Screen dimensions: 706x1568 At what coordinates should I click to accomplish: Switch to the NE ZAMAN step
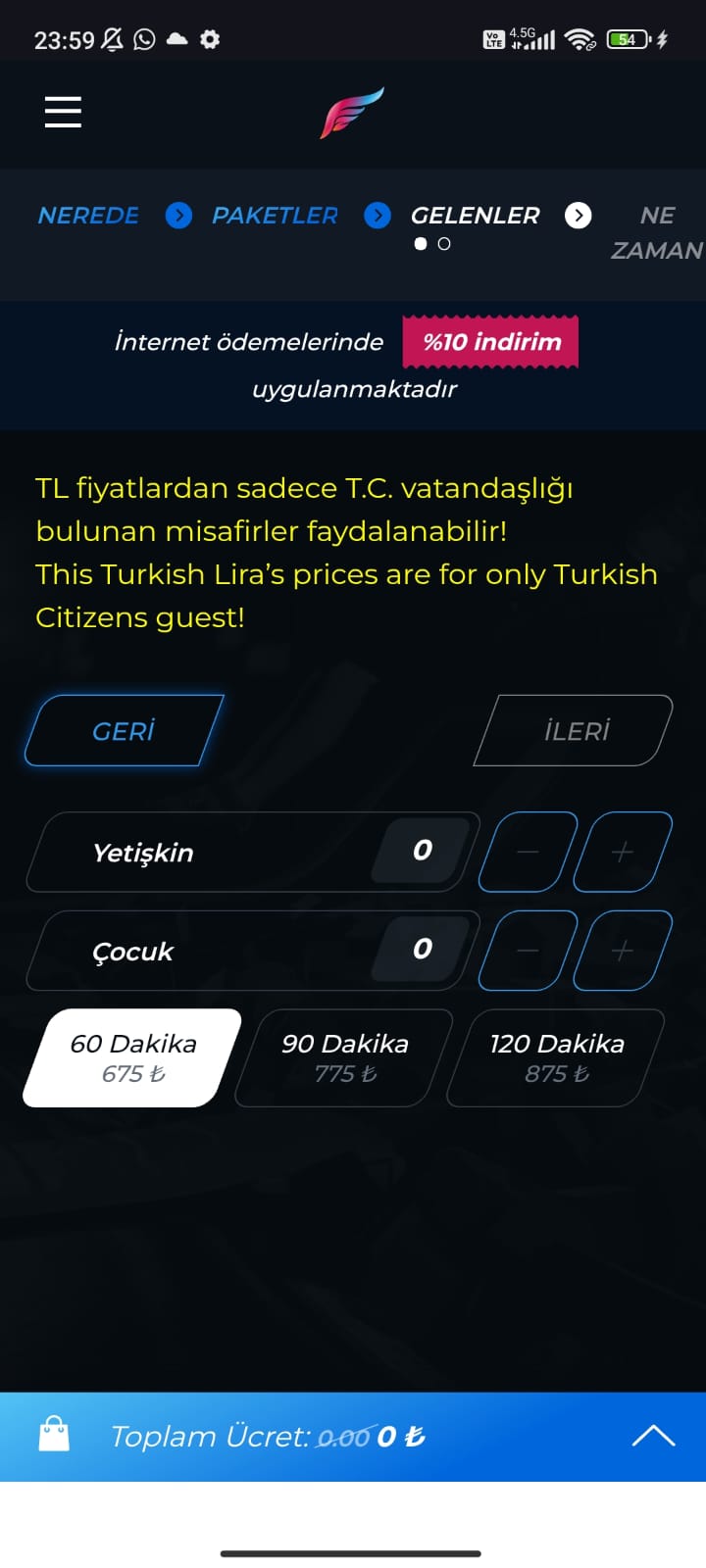656,232
